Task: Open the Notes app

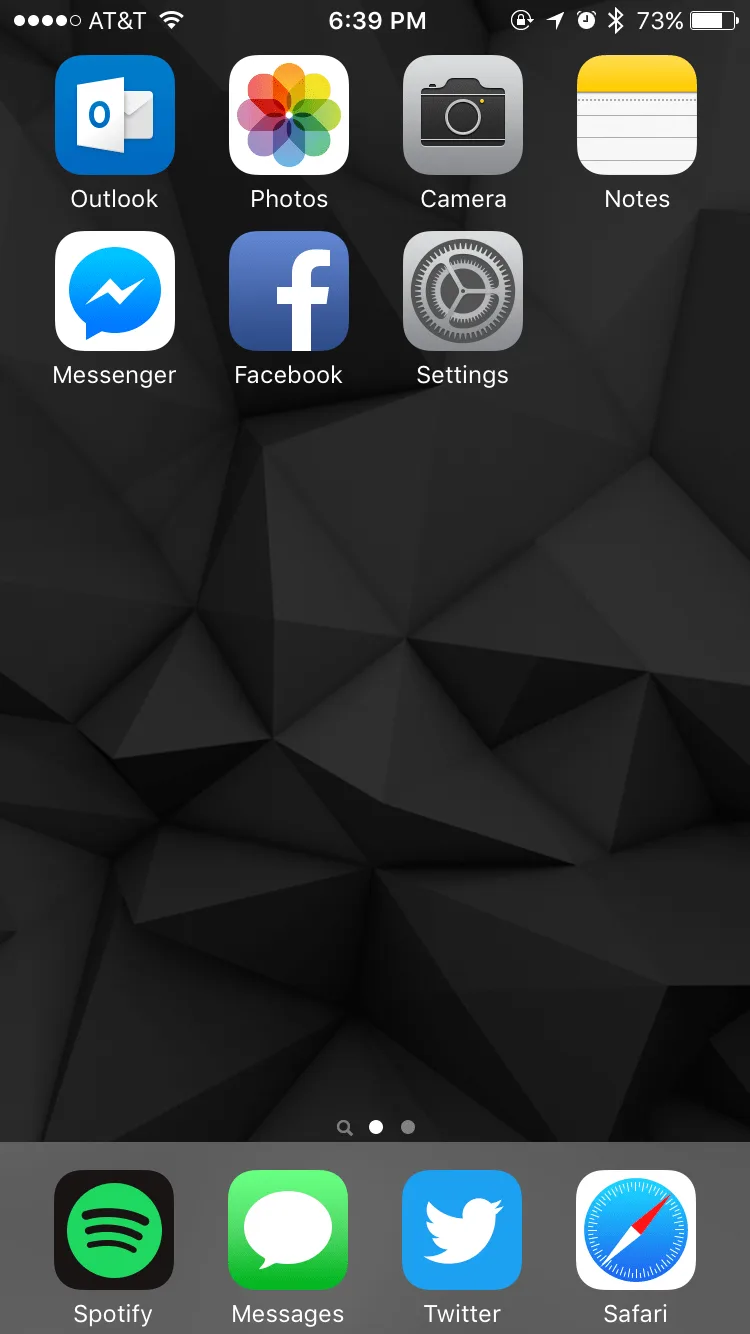Action: point(637,115)
